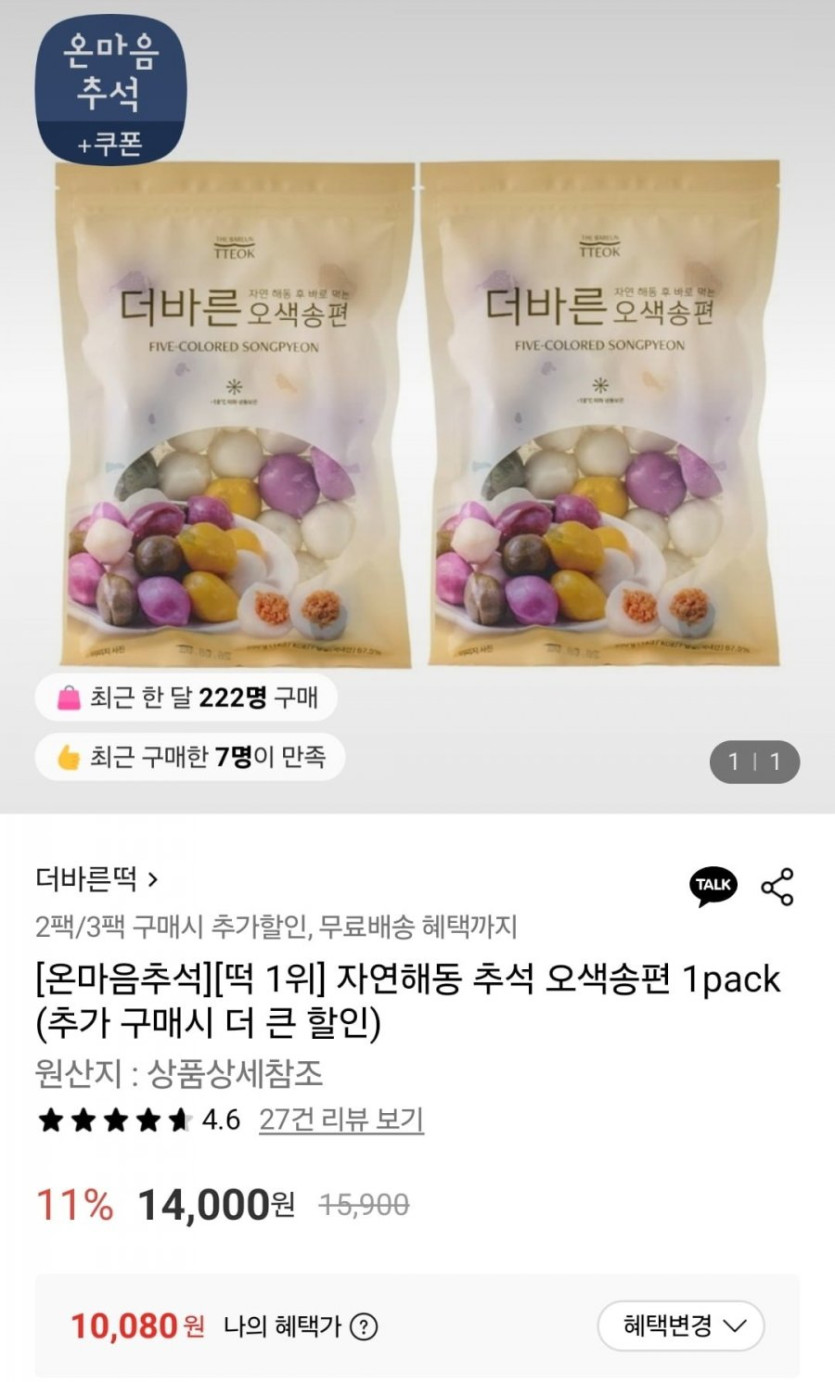Viewport: 835px width, 1382px height.
Task: Open KakaoTalk inquiry via the TALK icon
Action: [713, 885]
